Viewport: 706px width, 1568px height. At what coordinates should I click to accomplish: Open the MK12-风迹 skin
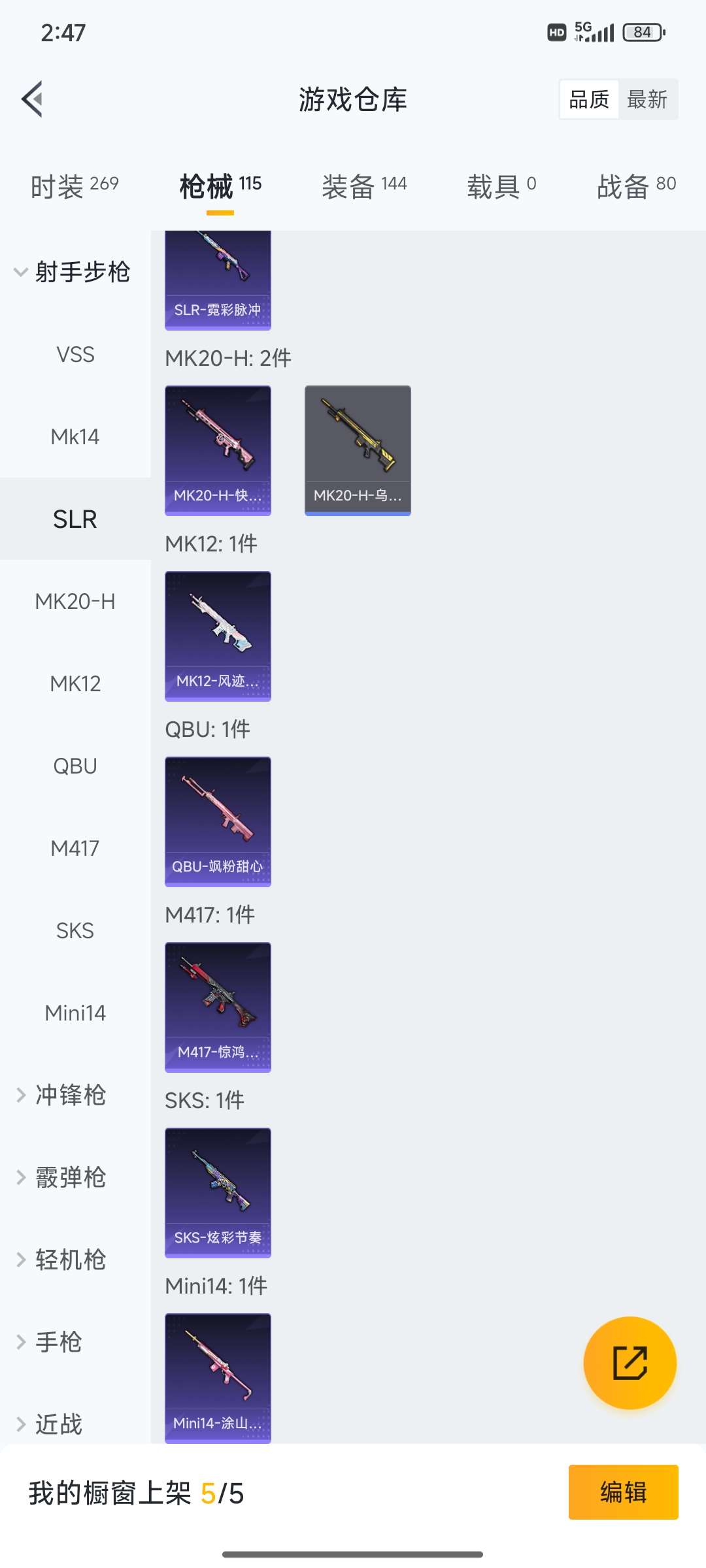[218, 636]
